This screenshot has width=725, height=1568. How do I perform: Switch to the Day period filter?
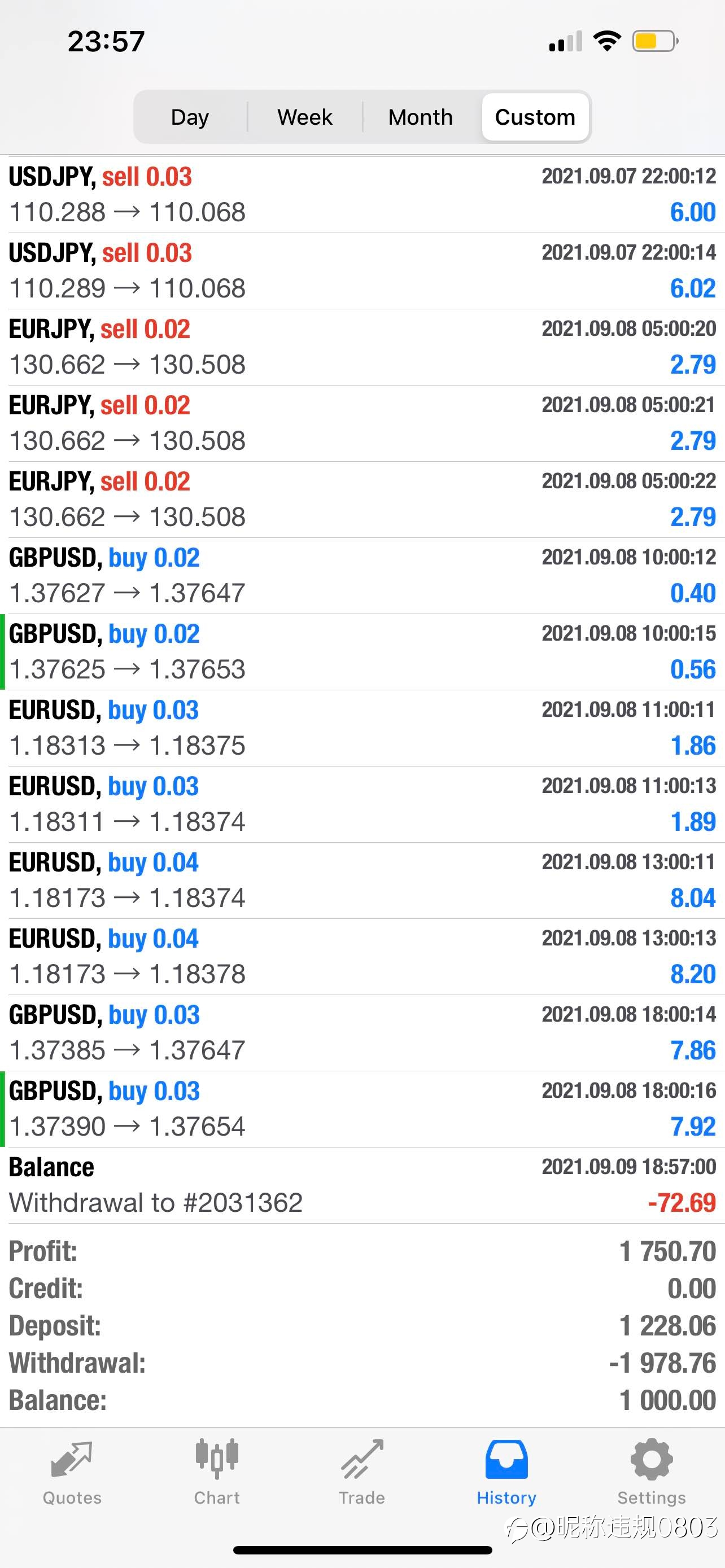(x=190, y=117)
